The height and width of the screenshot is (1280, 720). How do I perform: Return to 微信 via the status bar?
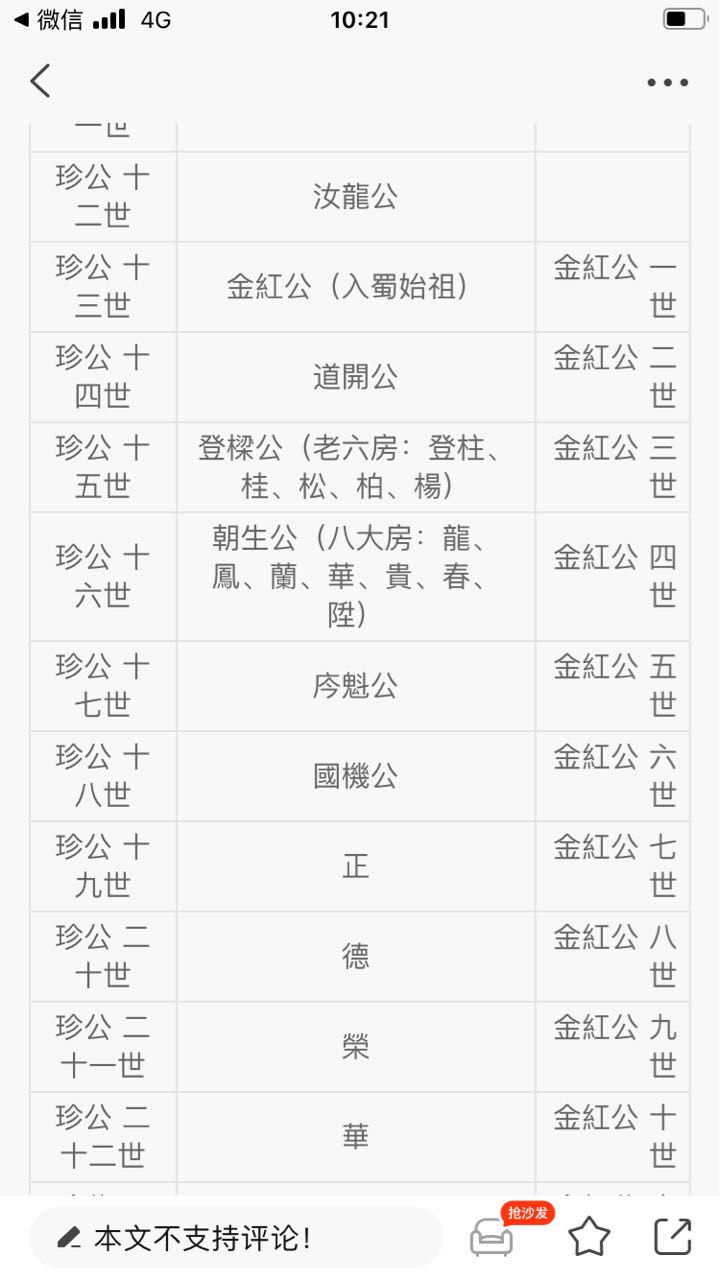(48, 19)
